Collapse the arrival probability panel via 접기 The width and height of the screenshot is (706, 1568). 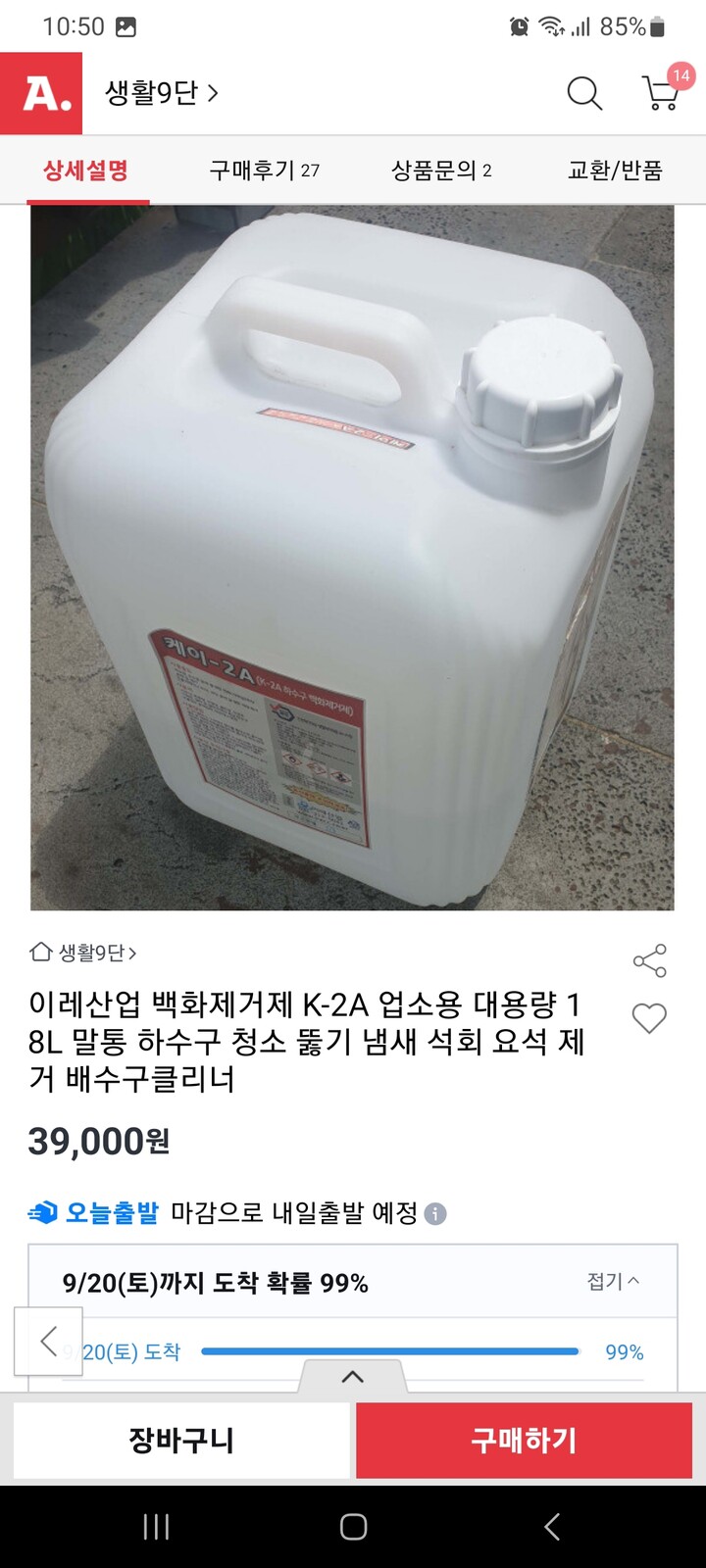(x=614, y=1281)
